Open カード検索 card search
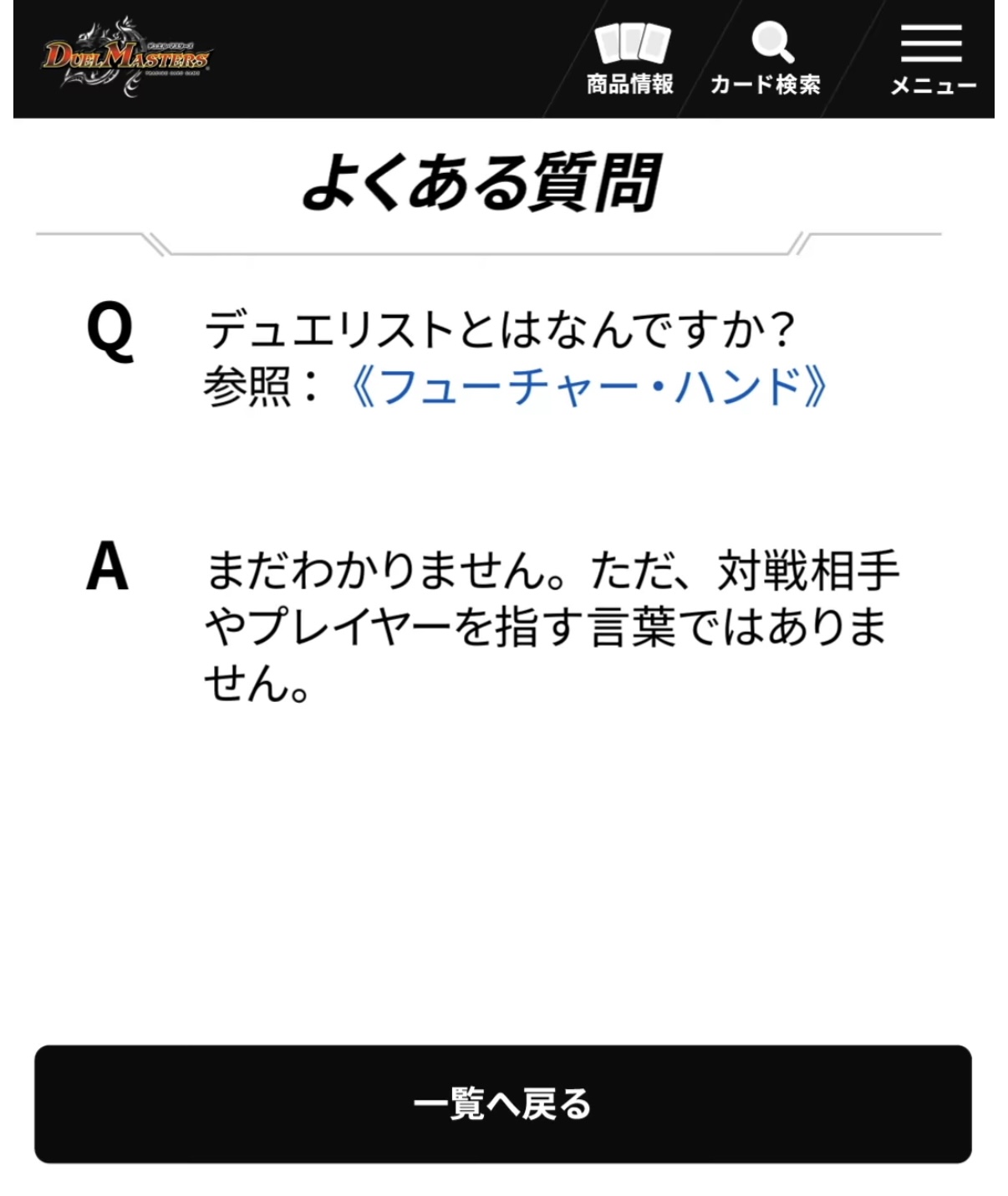The width and height of the screenshot is (1008, 1196). (766, 59)
